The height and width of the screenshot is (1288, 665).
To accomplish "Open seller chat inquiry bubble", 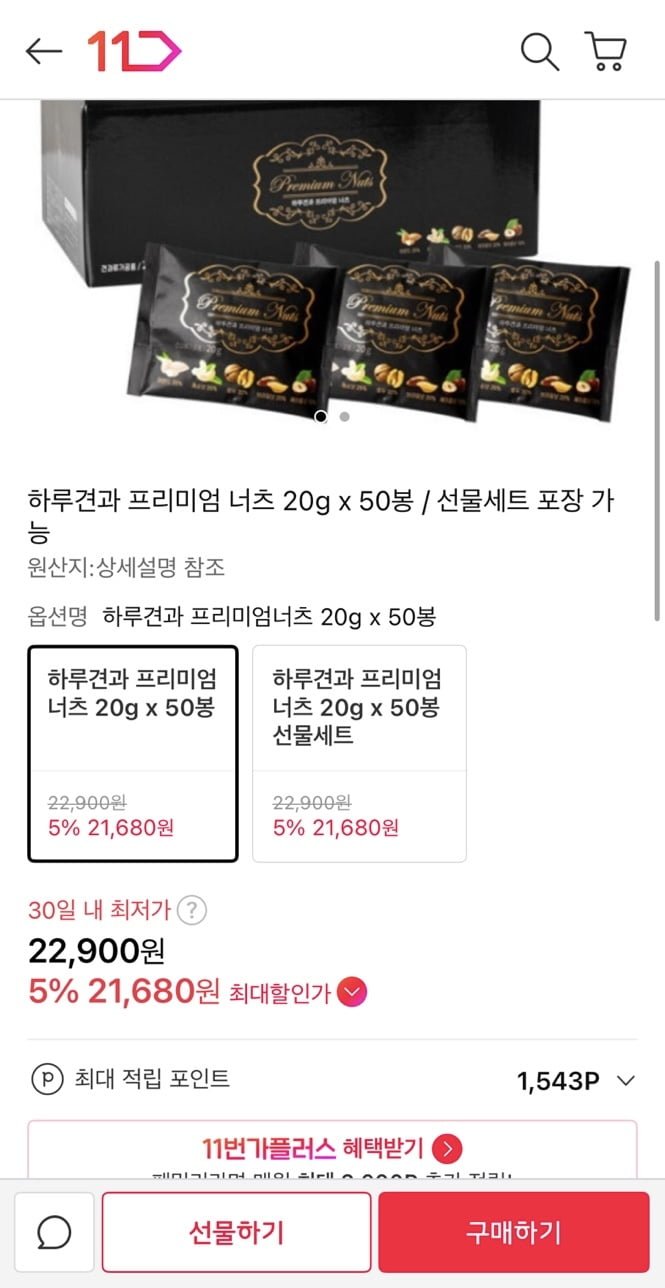I will (54, 1232).
